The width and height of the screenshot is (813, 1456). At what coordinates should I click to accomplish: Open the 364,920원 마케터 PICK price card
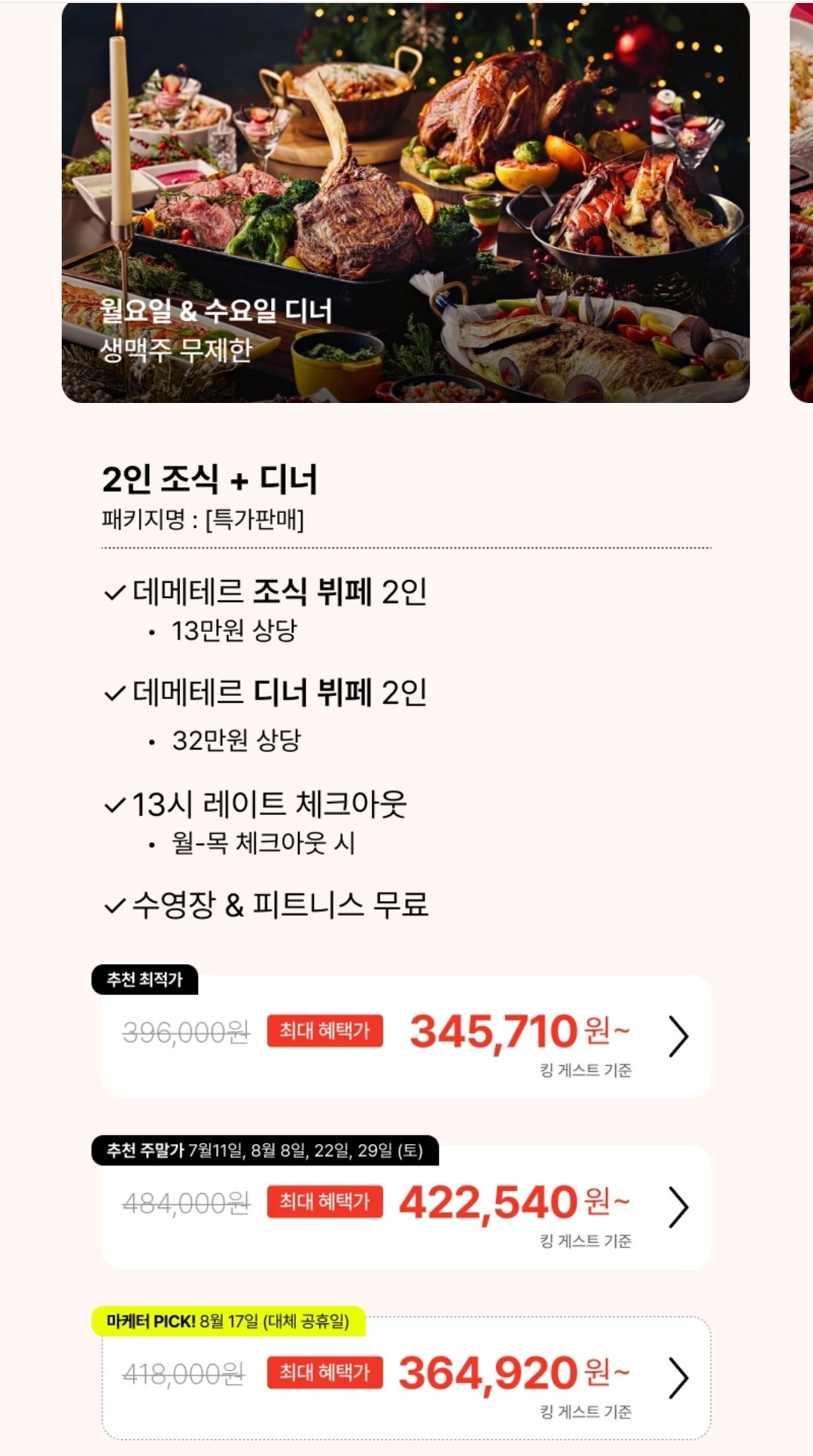pyautogui.click(x=406, y=1378)
